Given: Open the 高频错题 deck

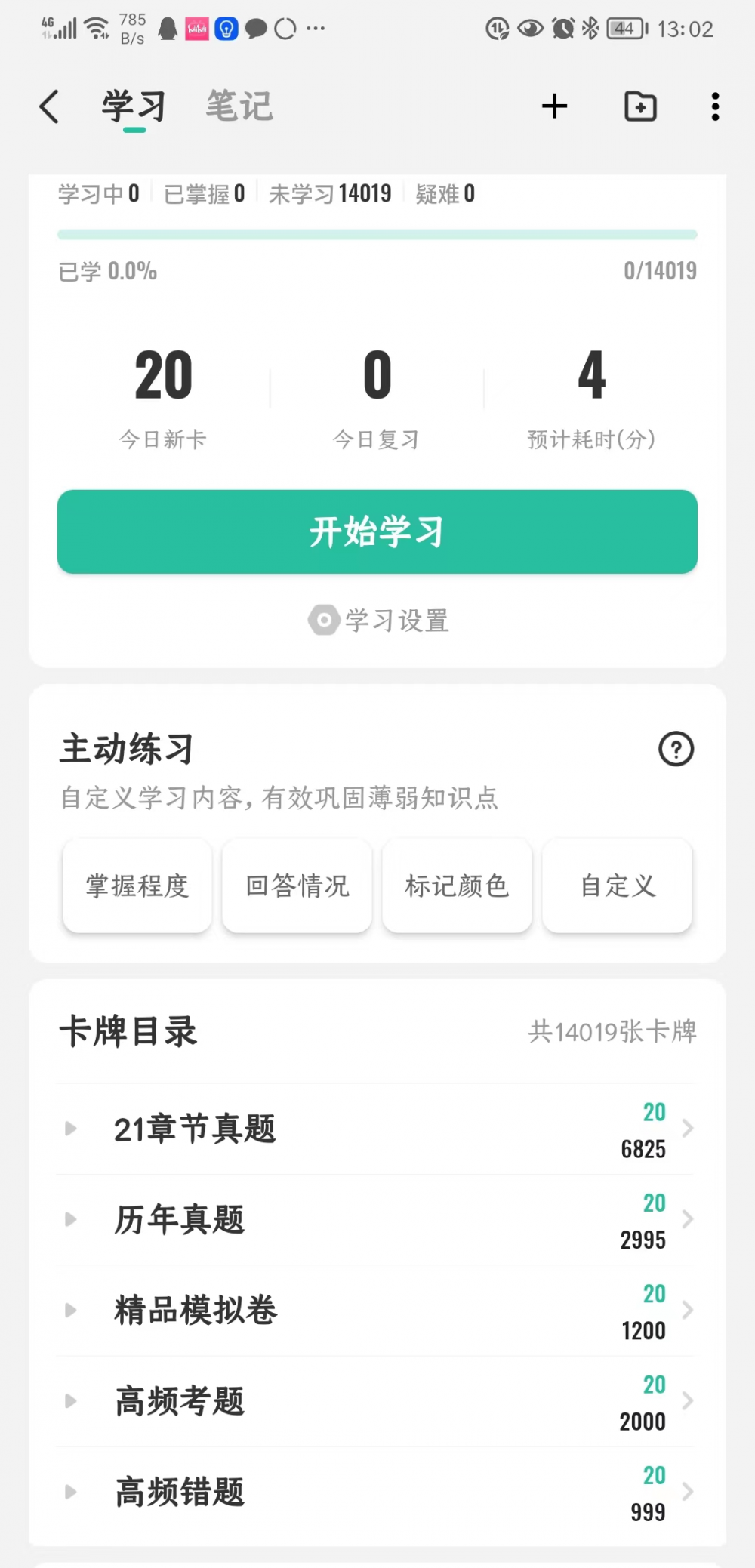Looking at the screenshot, I should click(x=377, y=1493).
